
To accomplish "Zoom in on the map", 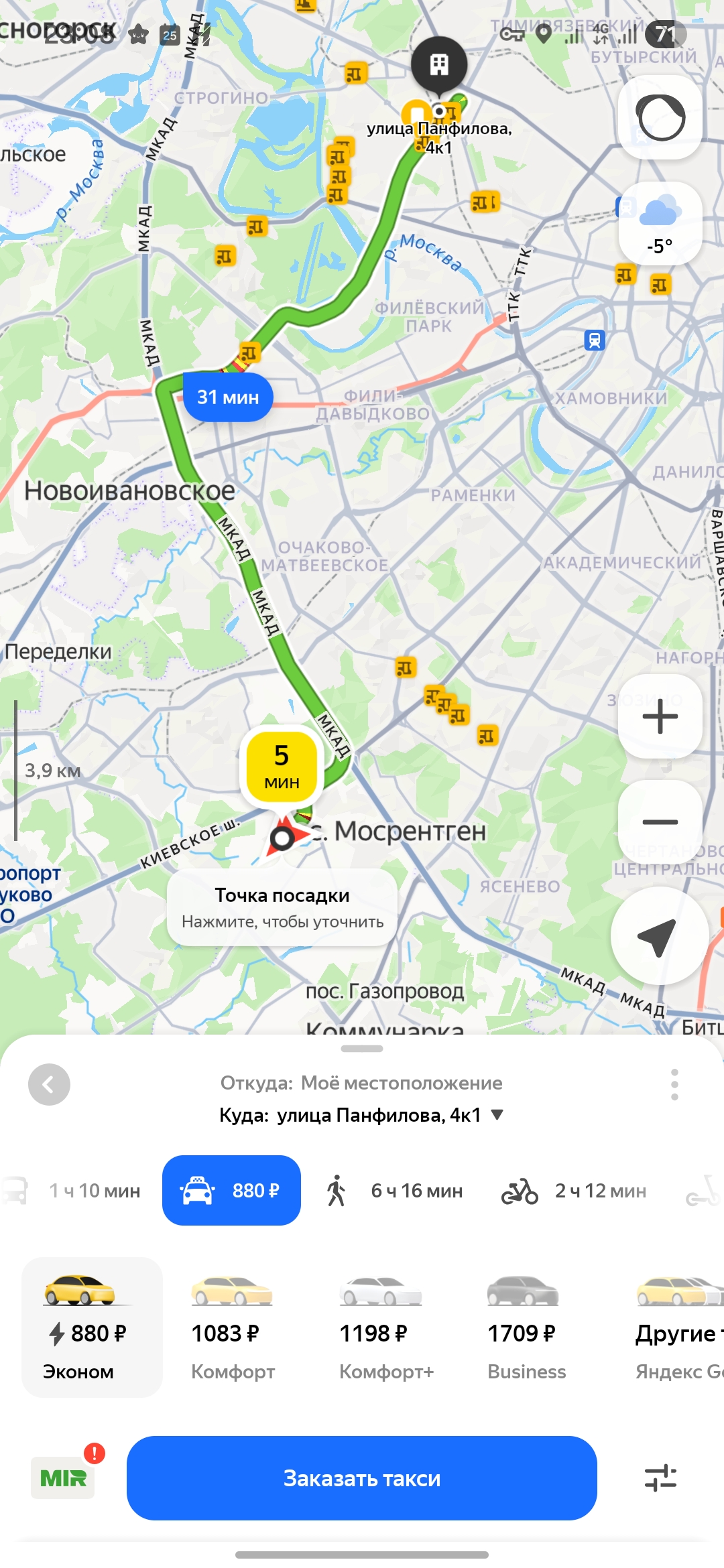I will [x=660, y=716].
